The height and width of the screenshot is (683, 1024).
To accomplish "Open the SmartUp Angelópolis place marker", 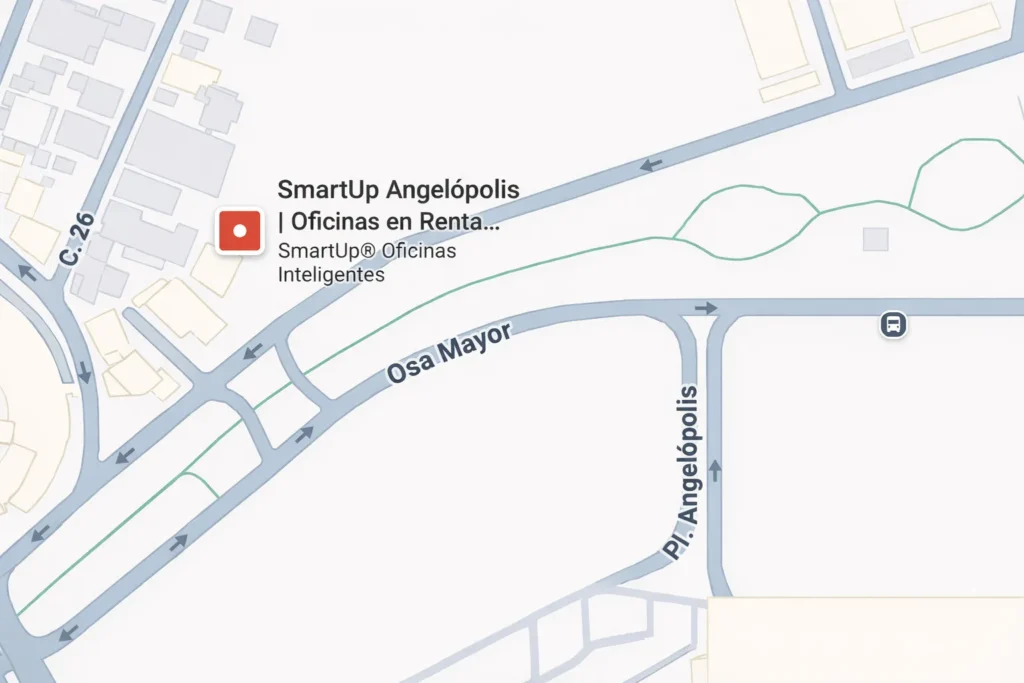I will [239, 231].
